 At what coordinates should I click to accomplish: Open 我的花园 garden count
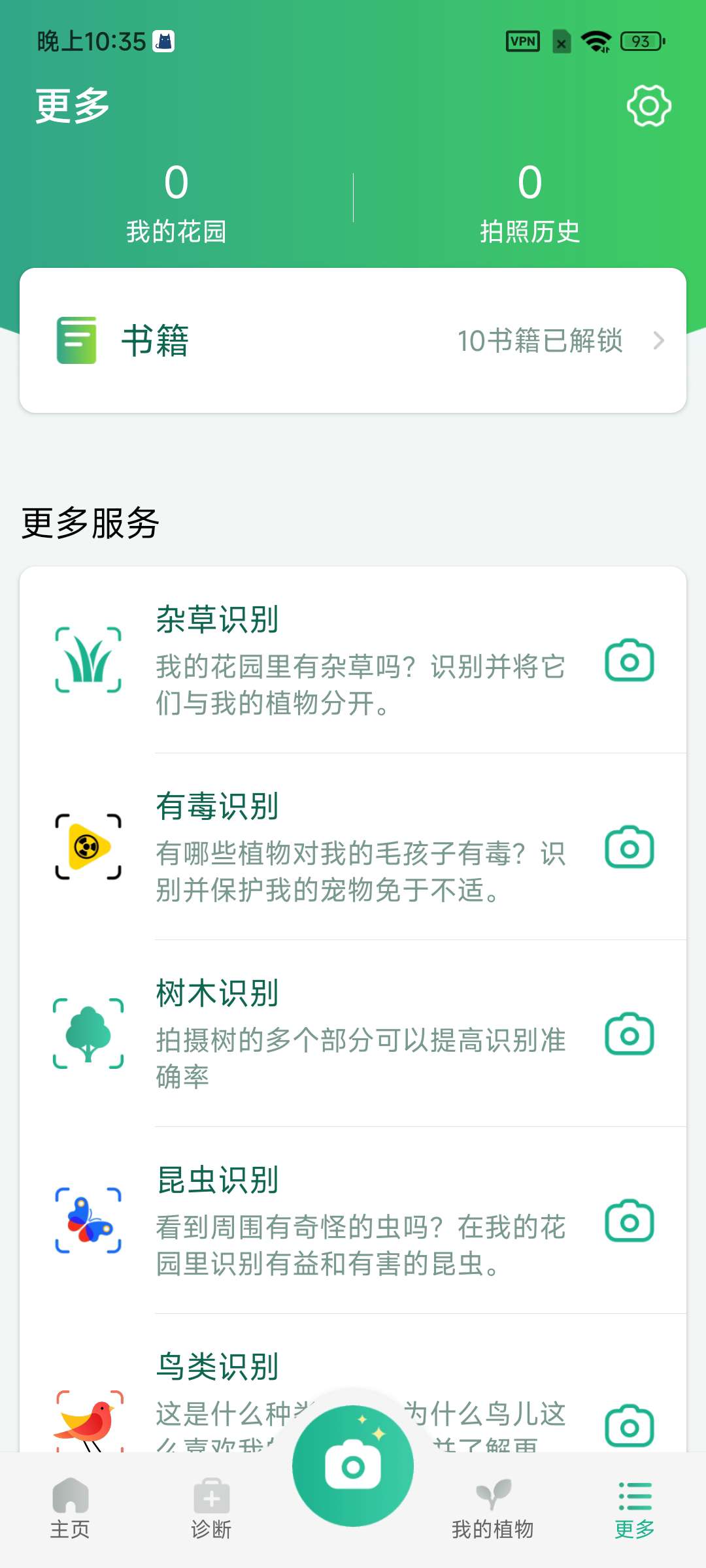[176, 203]
